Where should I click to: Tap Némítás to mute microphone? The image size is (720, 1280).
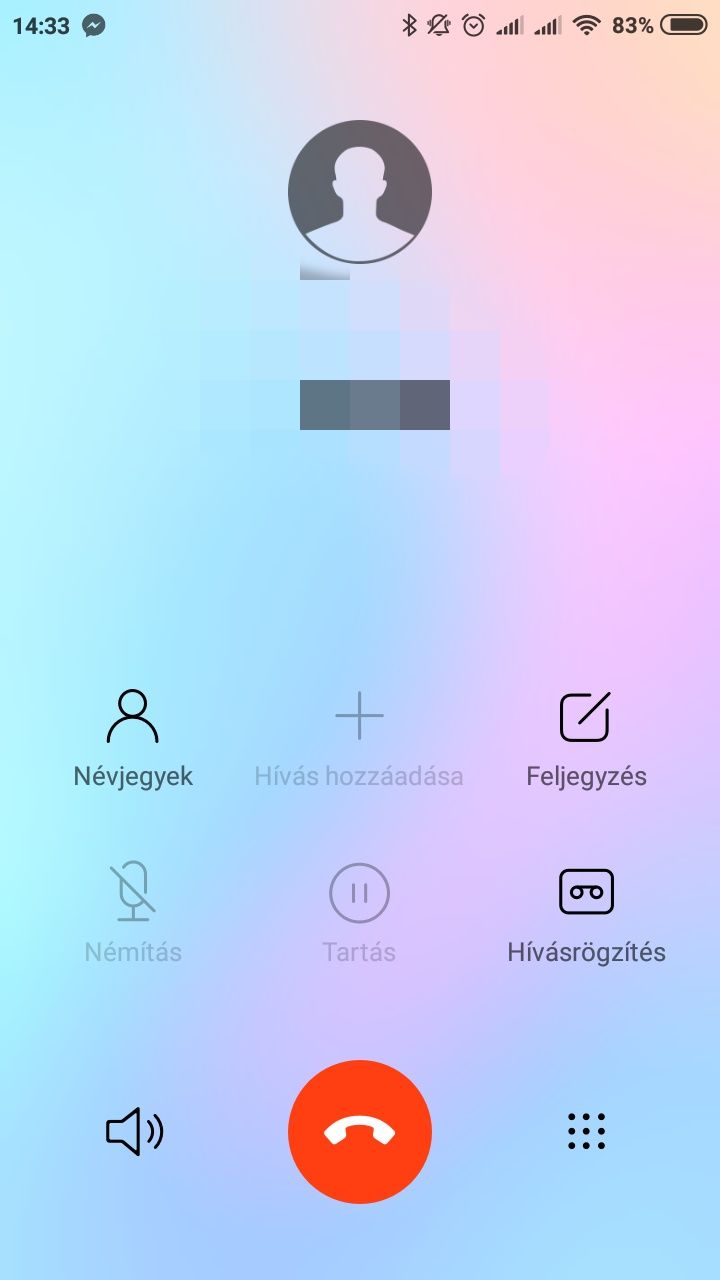(133, 914)
